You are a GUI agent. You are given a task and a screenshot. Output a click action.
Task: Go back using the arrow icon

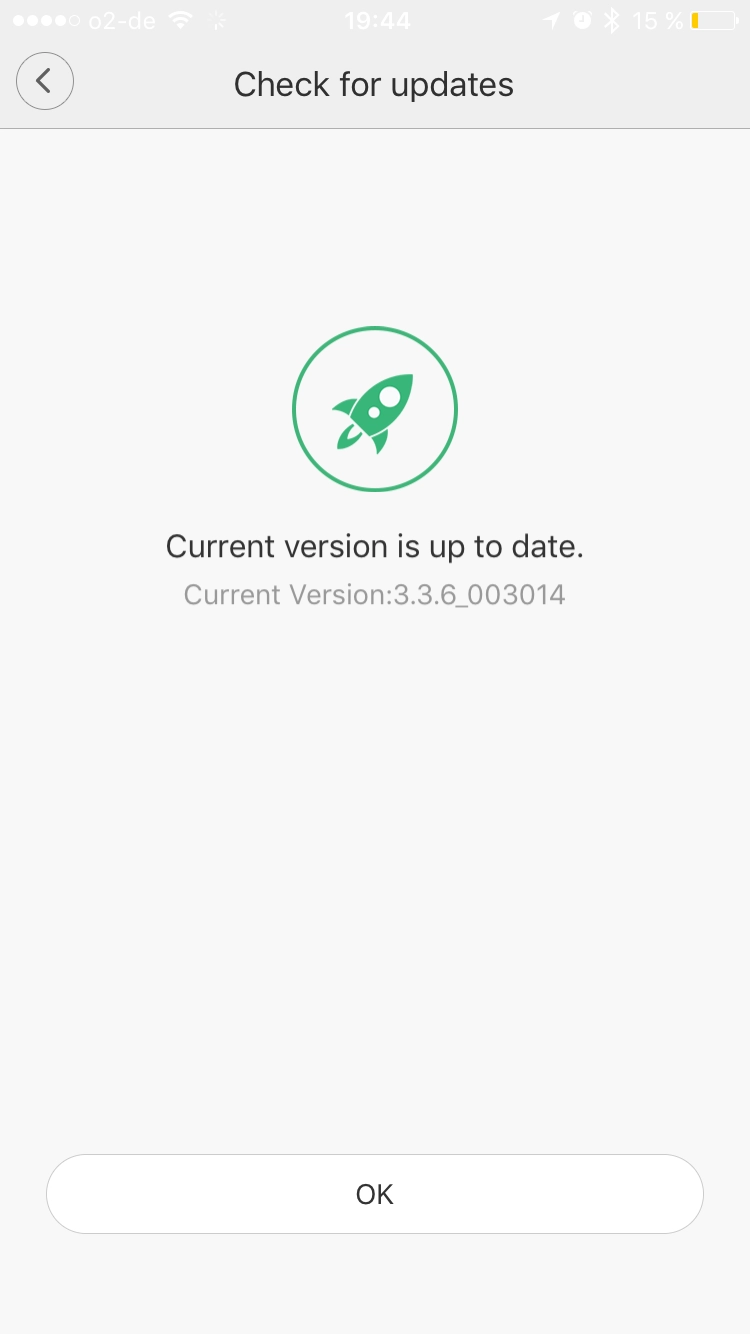(45, 81)
